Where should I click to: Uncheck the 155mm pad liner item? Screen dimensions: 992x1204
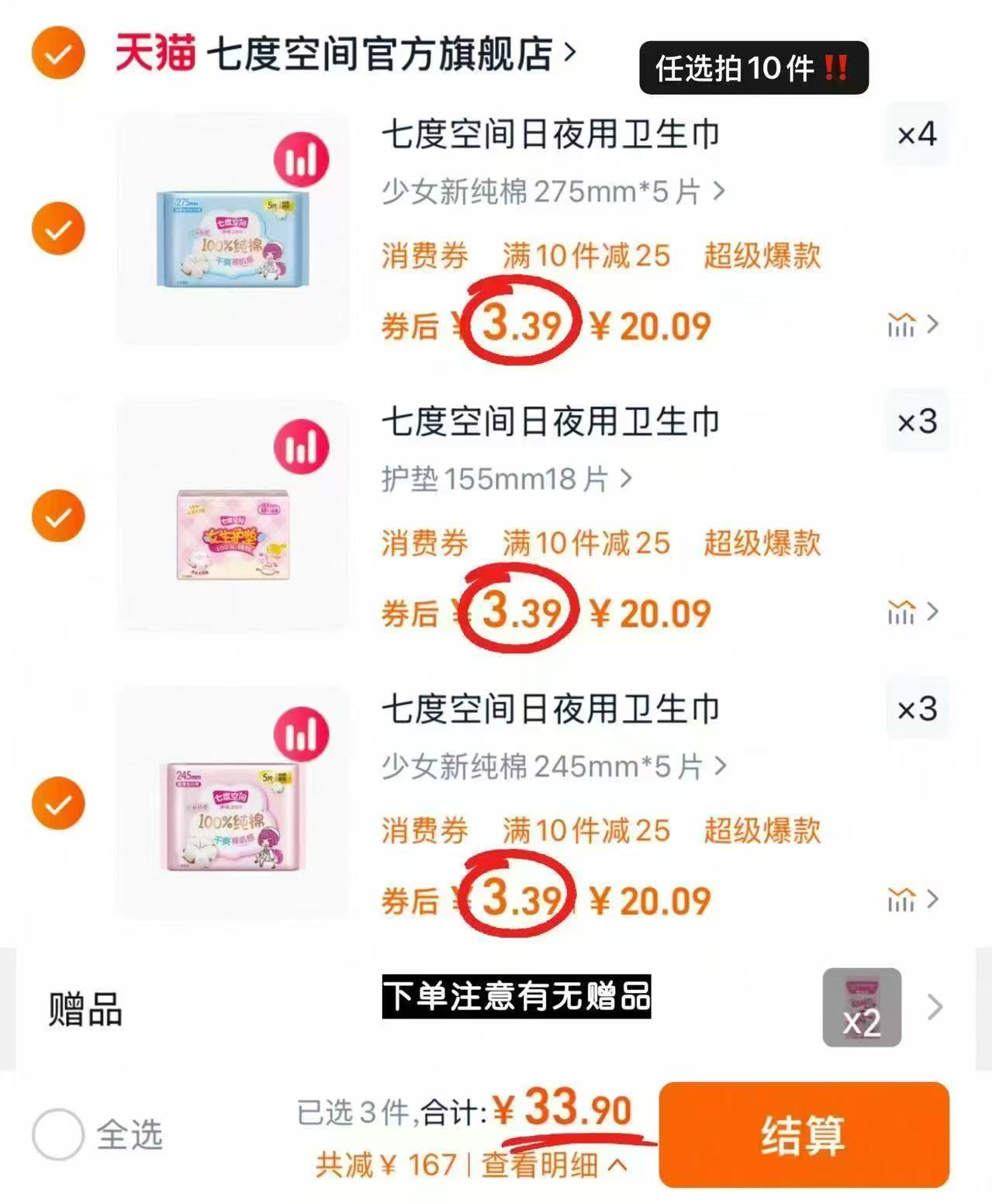pyautogui.click(x=58, y=516)
